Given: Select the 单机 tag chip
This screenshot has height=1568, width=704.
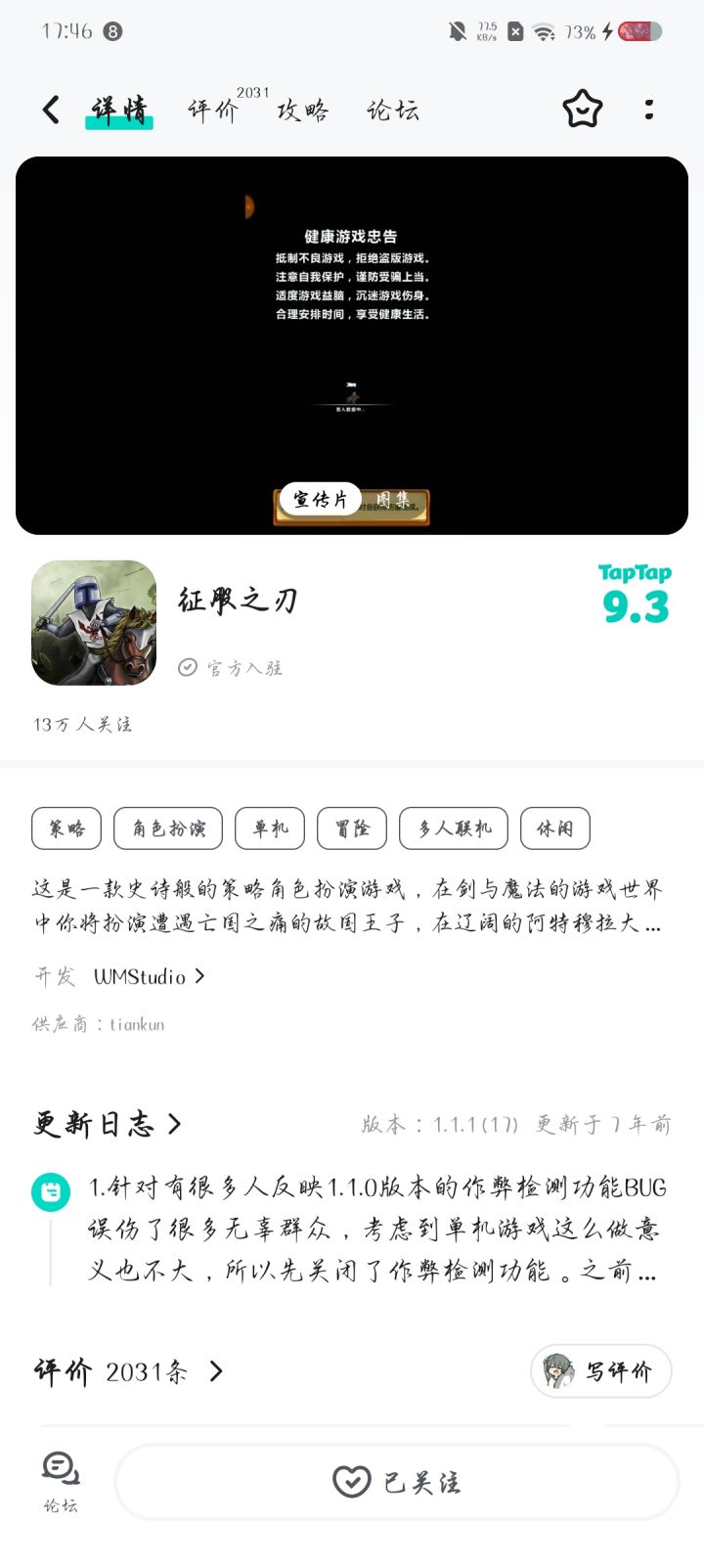Looking at the screenshot, I should point(270,829).
